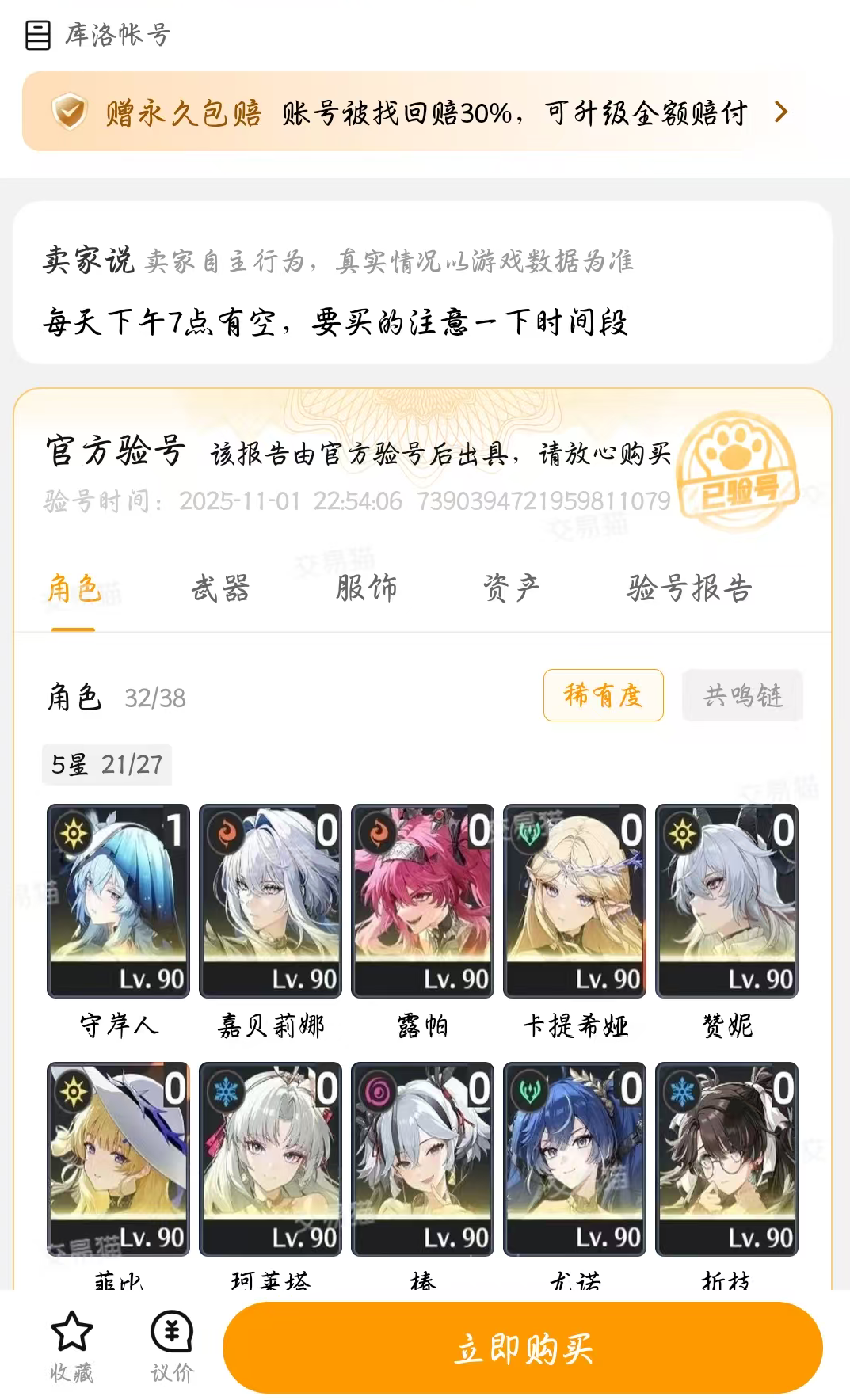Tap 议价 to negotiate the price
The image size is (850, 1400).
172,1346
